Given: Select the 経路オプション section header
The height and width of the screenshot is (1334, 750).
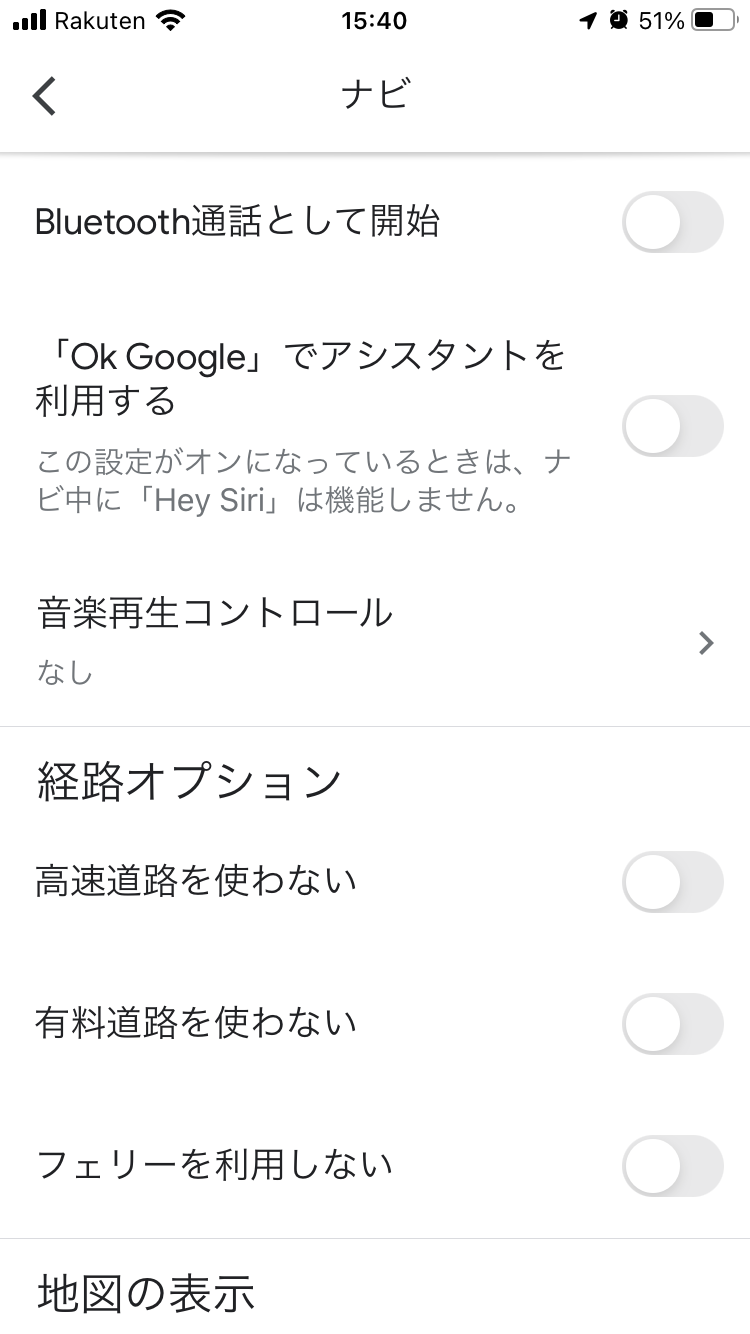Looking at the screenshot, I should point(188,781).
